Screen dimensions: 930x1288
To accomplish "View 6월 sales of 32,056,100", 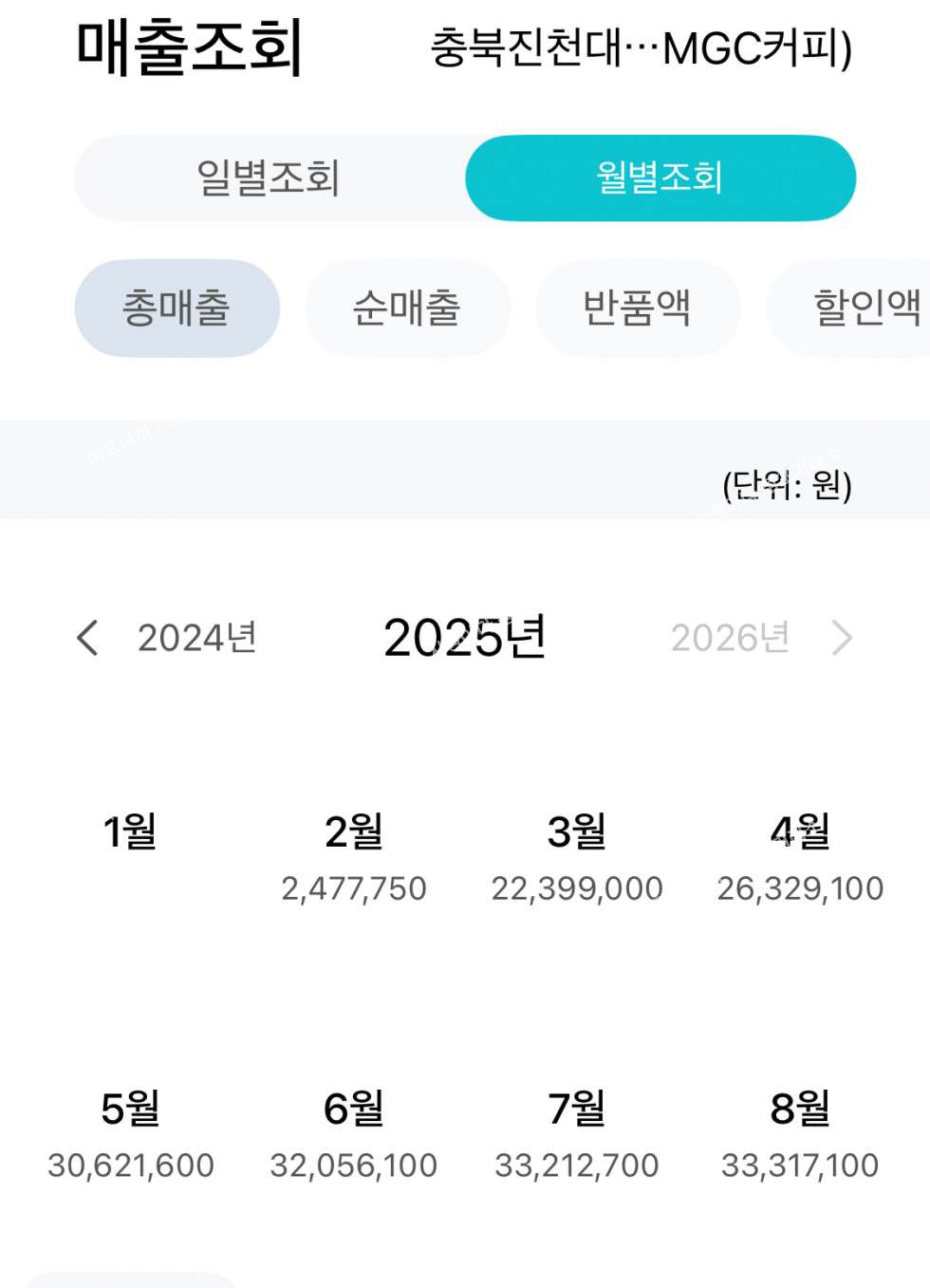I will (x=354, y=1134).
